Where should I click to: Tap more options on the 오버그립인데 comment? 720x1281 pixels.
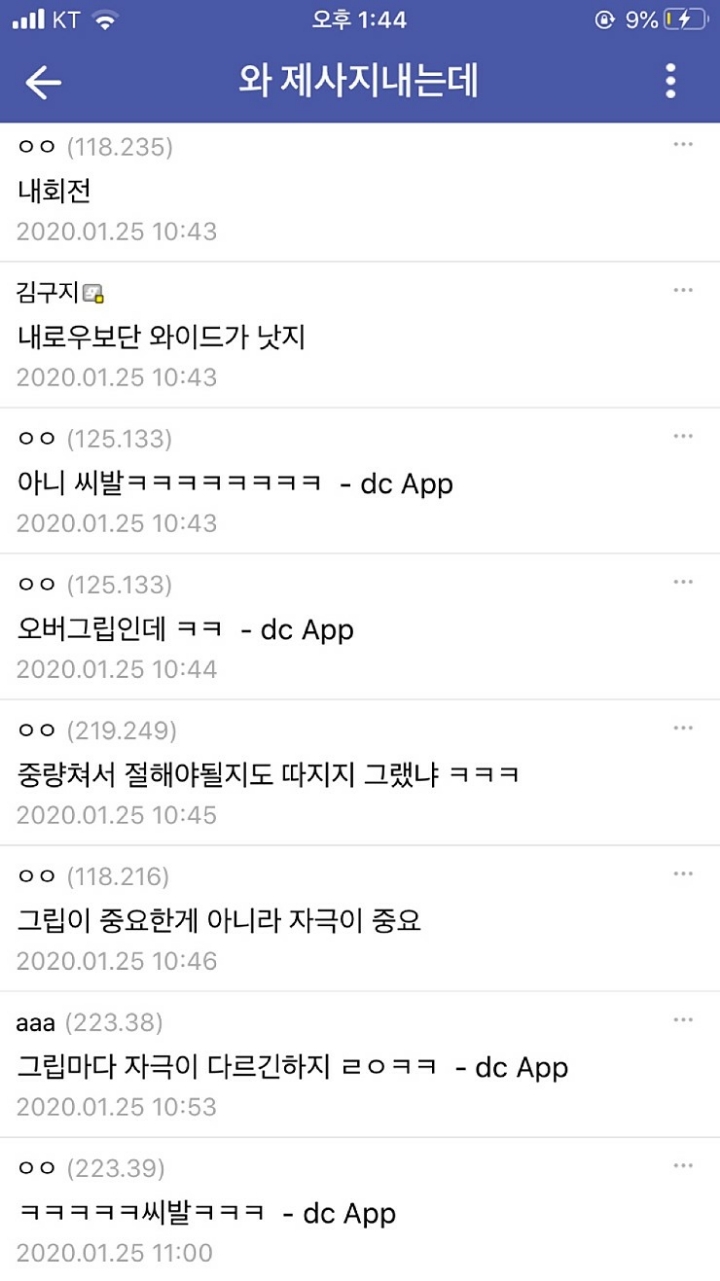[x=683, y=582]
